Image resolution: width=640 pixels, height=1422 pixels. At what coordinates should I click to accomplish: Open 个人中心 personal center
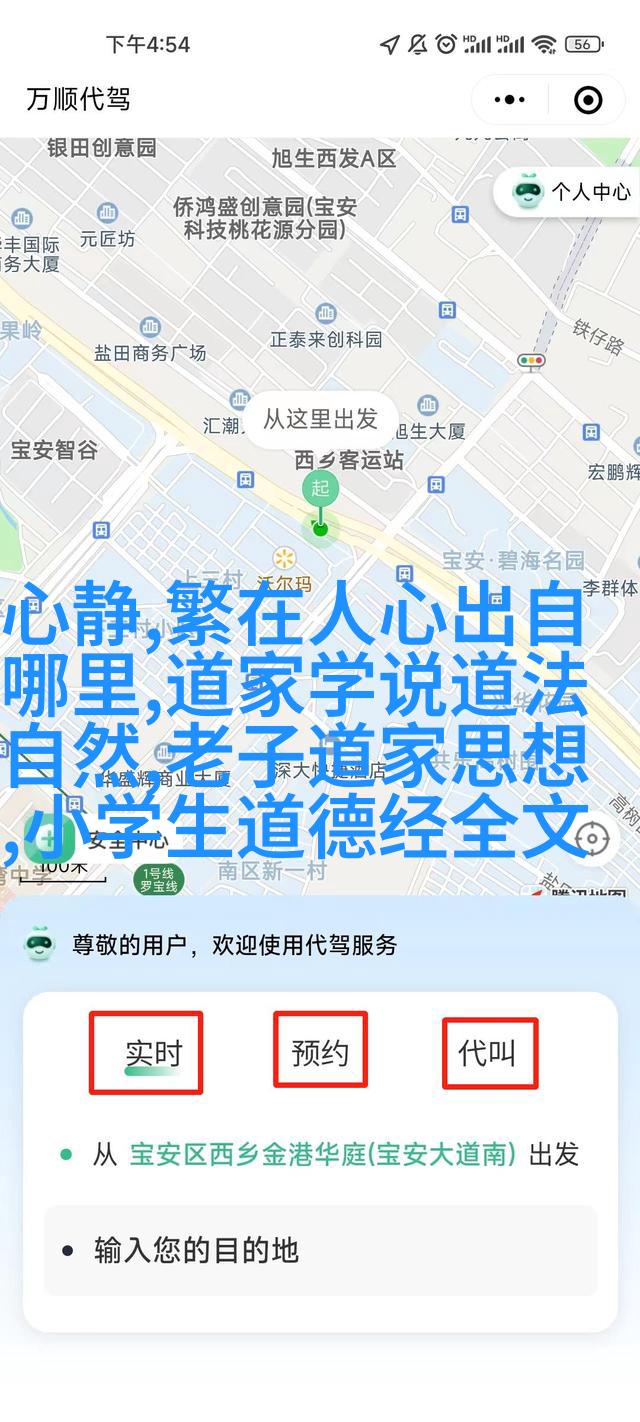(x=570, y=191)
